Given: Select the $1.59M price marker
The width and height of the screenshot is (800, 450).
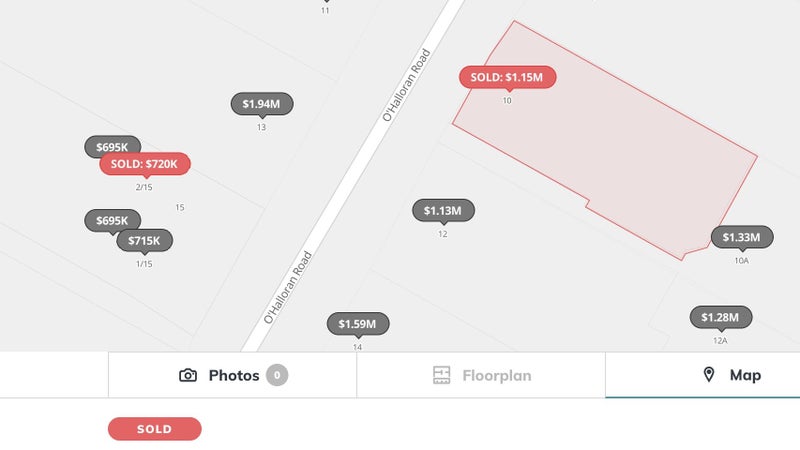Looking at the screenshot, I should pyautogui.click(x=357, y=324).
